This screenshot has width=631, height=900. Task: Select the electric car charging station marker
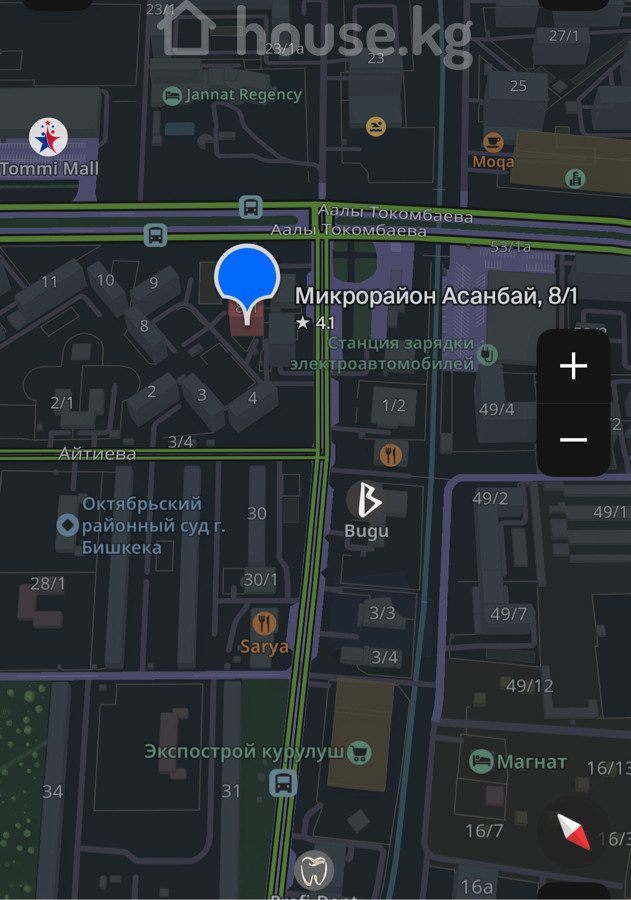(x=488, y=354)
